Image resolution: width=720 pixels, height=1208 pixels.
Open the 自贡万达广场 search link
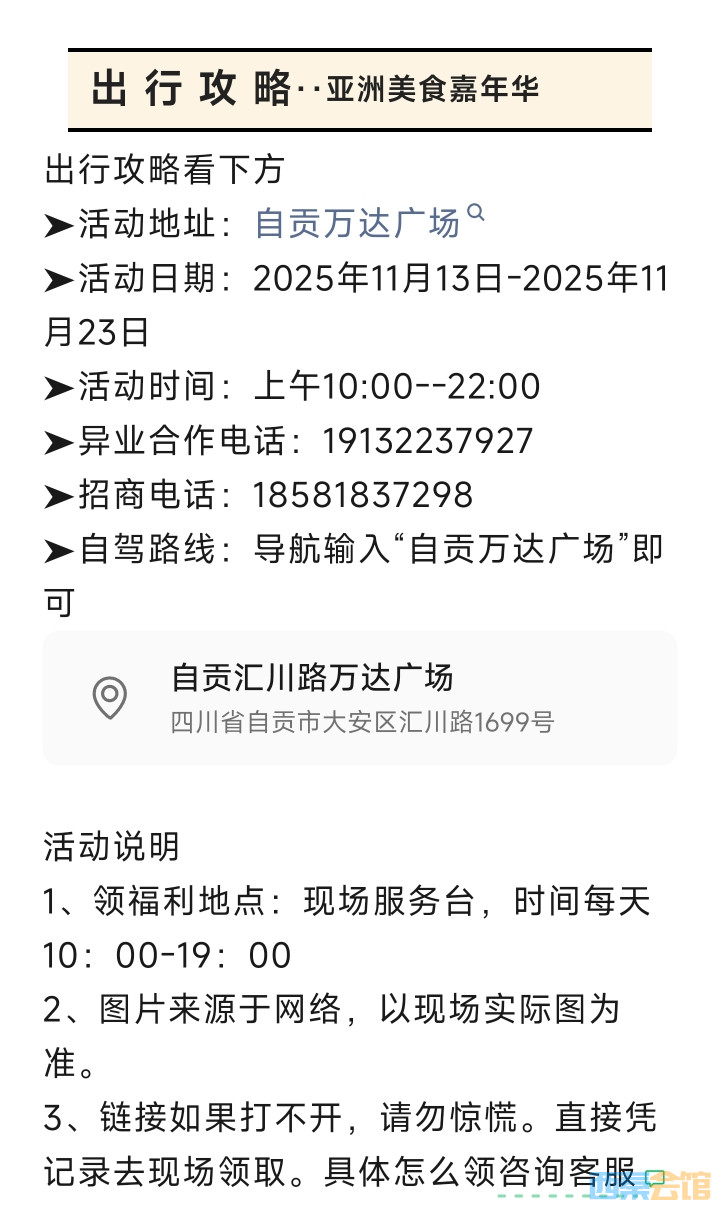tap(358, 223)
